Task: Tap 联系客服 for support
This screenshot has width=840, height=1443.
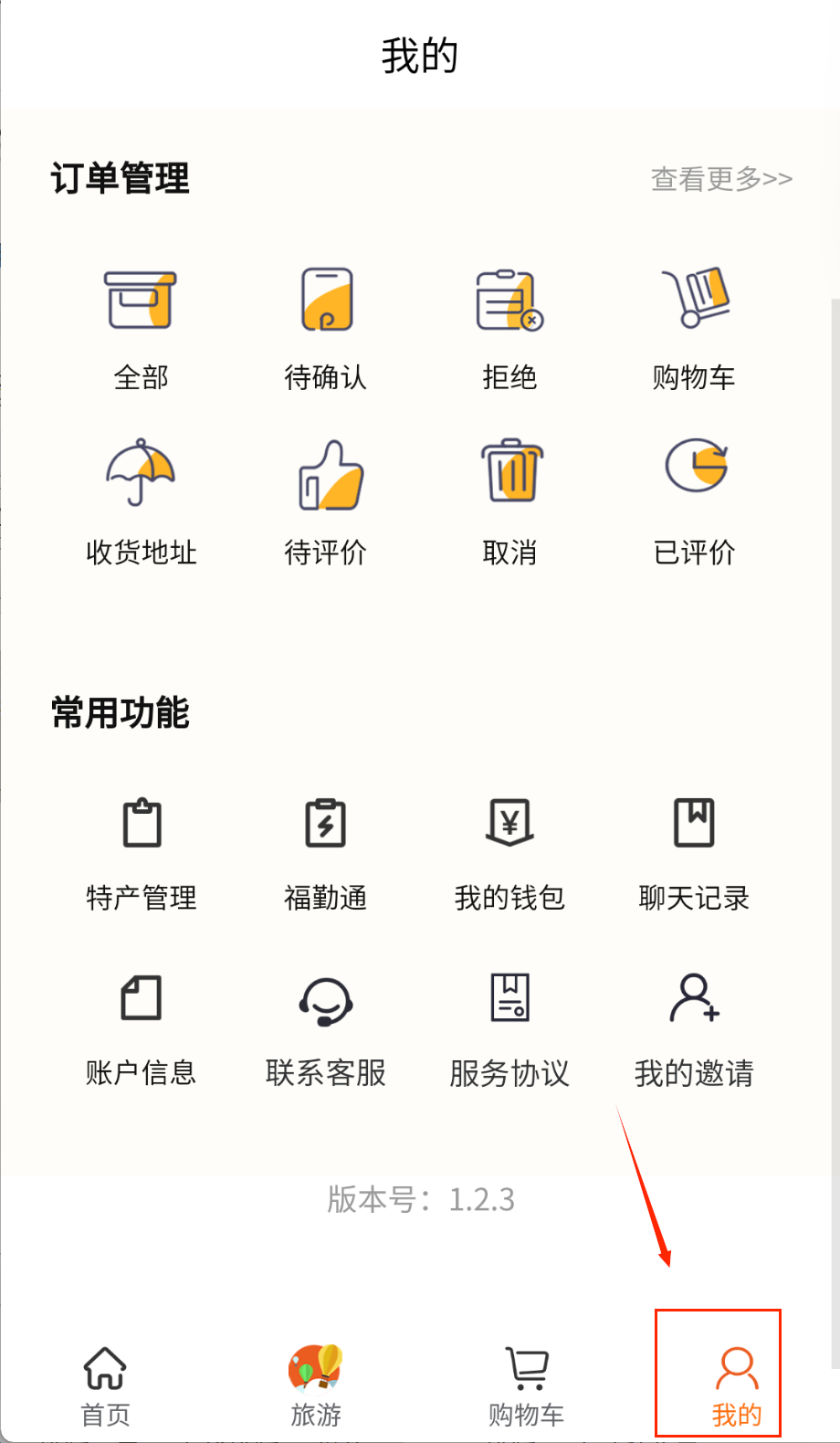Action: click(326, 1028)
